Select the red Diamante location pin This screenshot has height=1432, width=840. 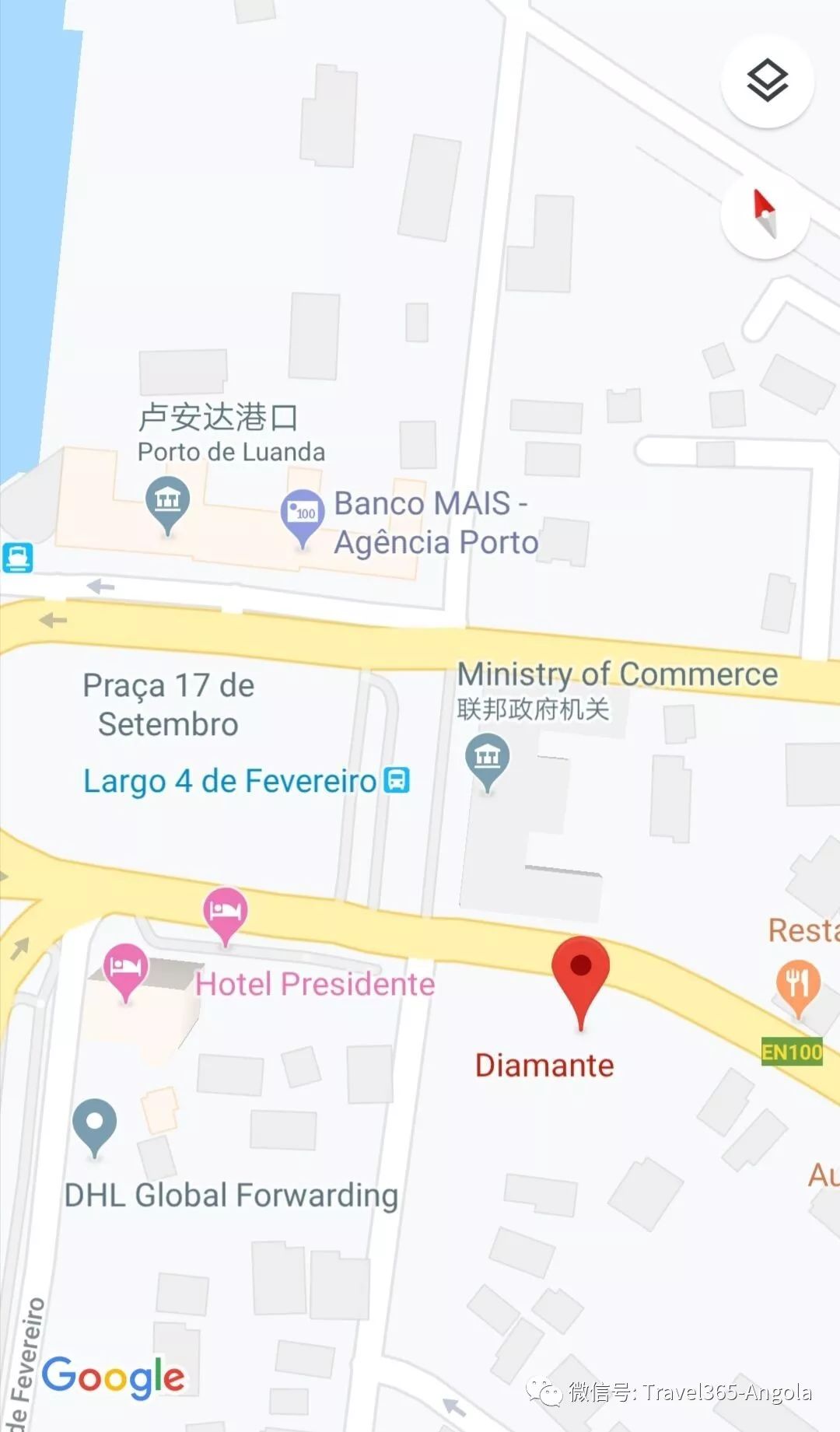pos(580,972)
